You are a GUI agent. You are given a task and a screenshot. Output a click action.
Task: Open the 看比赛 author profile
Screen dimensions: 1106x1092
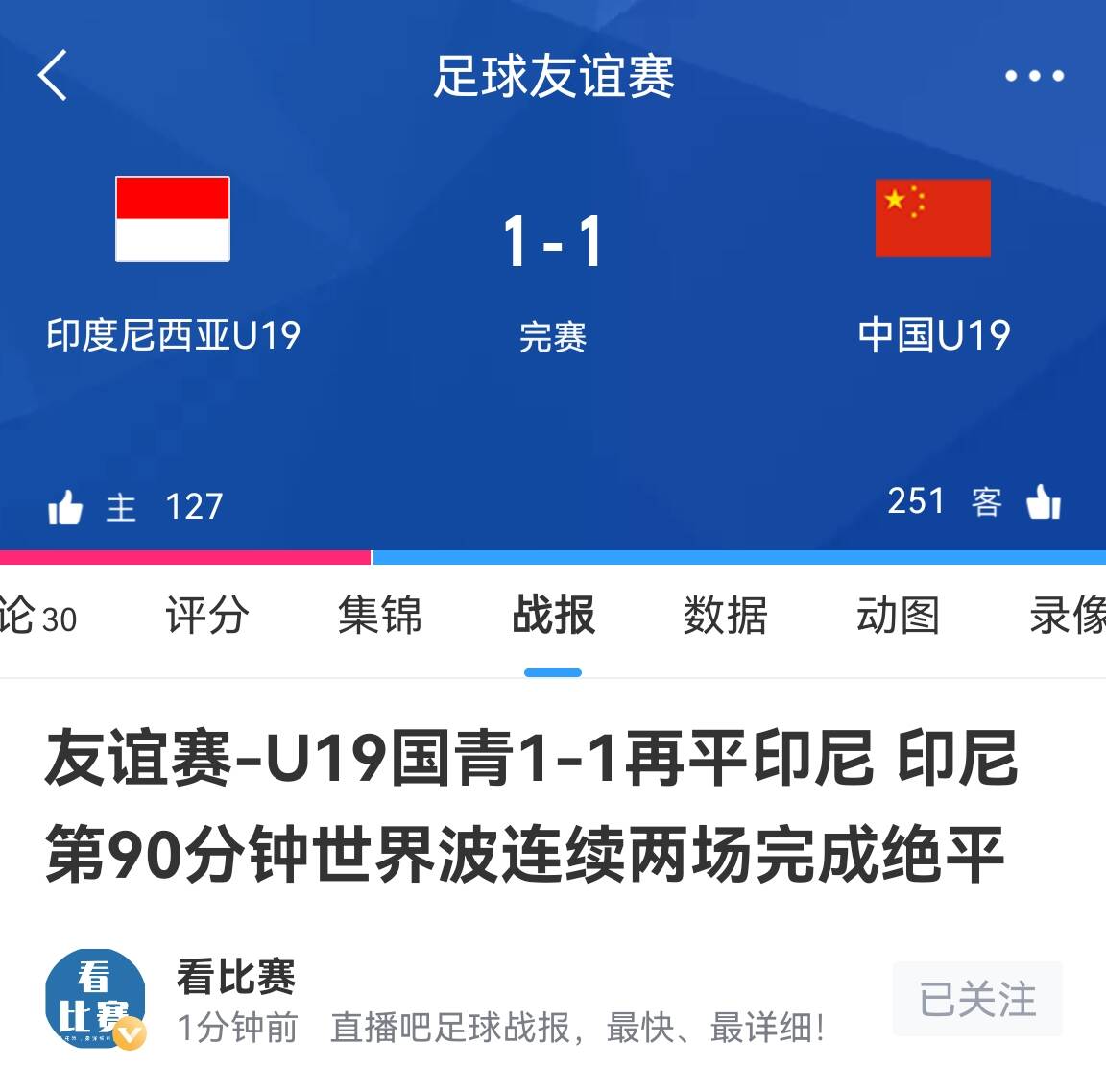pyautogui.click(x=95, y=999)
